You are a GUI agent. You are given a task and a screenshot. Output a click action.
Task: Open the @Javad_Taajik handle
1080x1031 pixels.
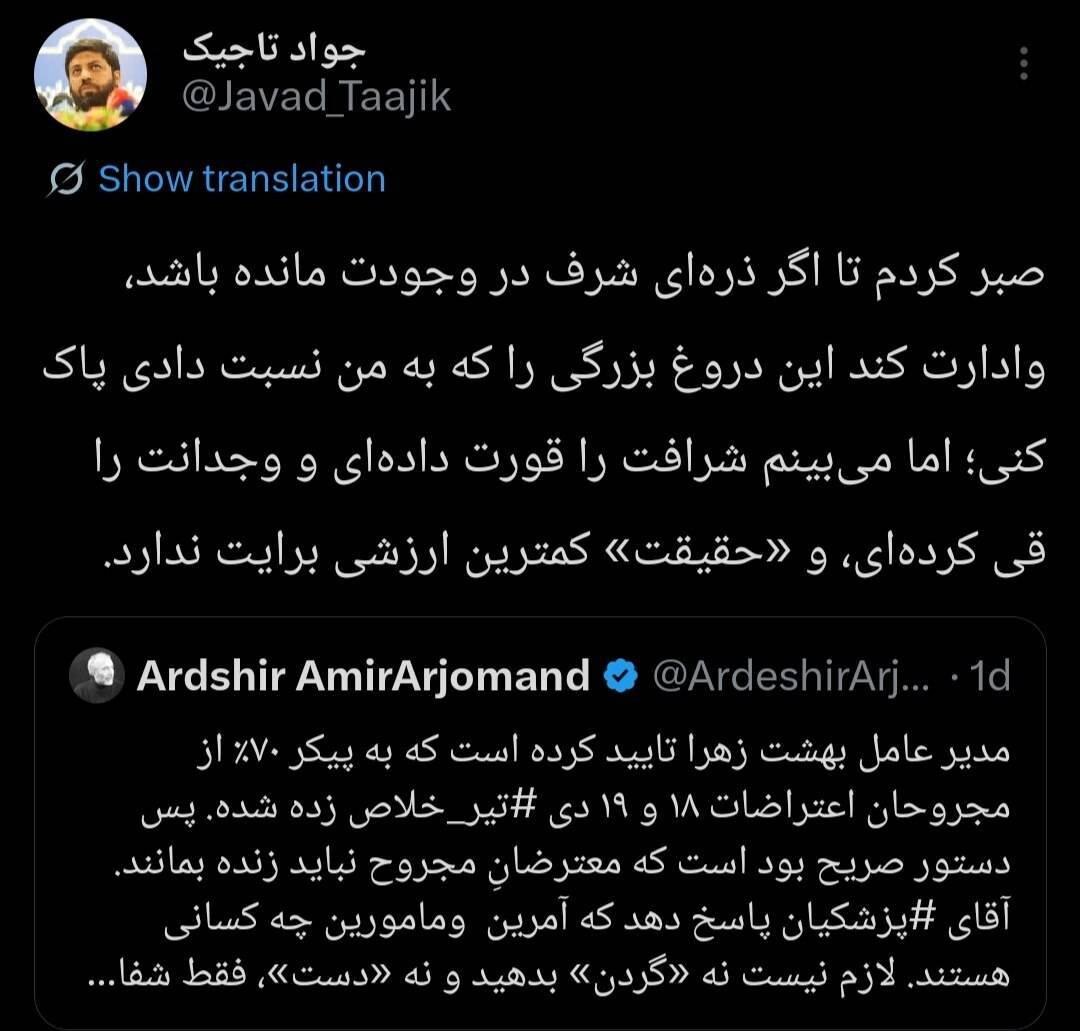[318, 98]
